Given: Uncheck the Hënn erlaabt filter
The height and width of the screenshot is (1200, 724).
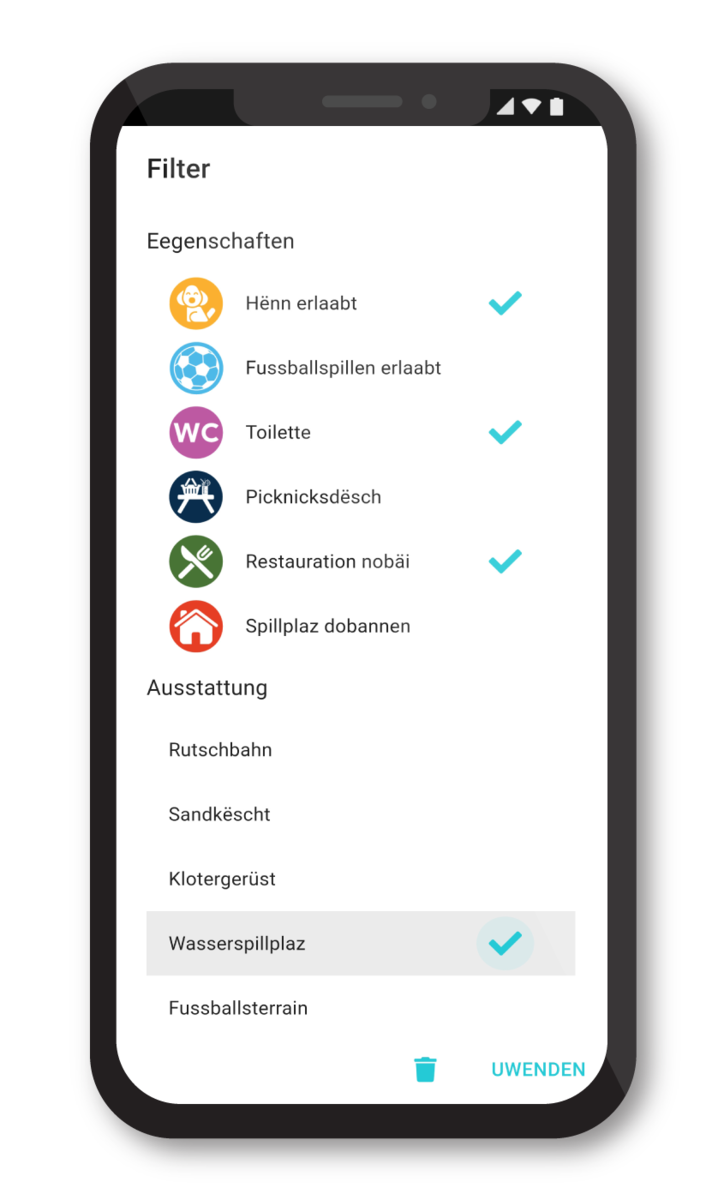Looking at the screenshot, I should tap(360, 303).
